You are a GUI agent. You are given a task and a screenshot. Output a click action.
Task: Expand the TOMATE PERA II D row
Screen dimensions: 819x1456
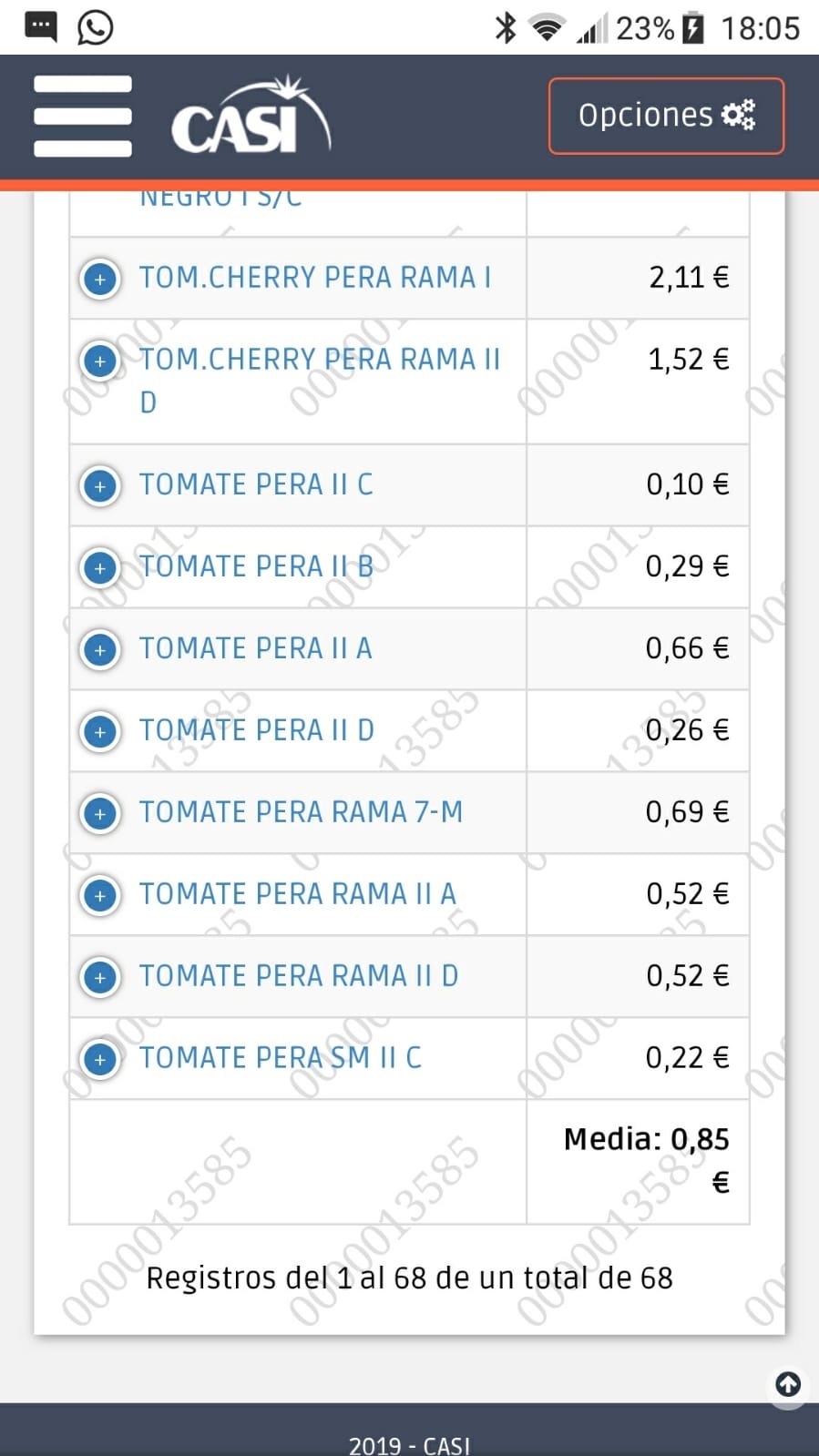[x=100, y=731]
